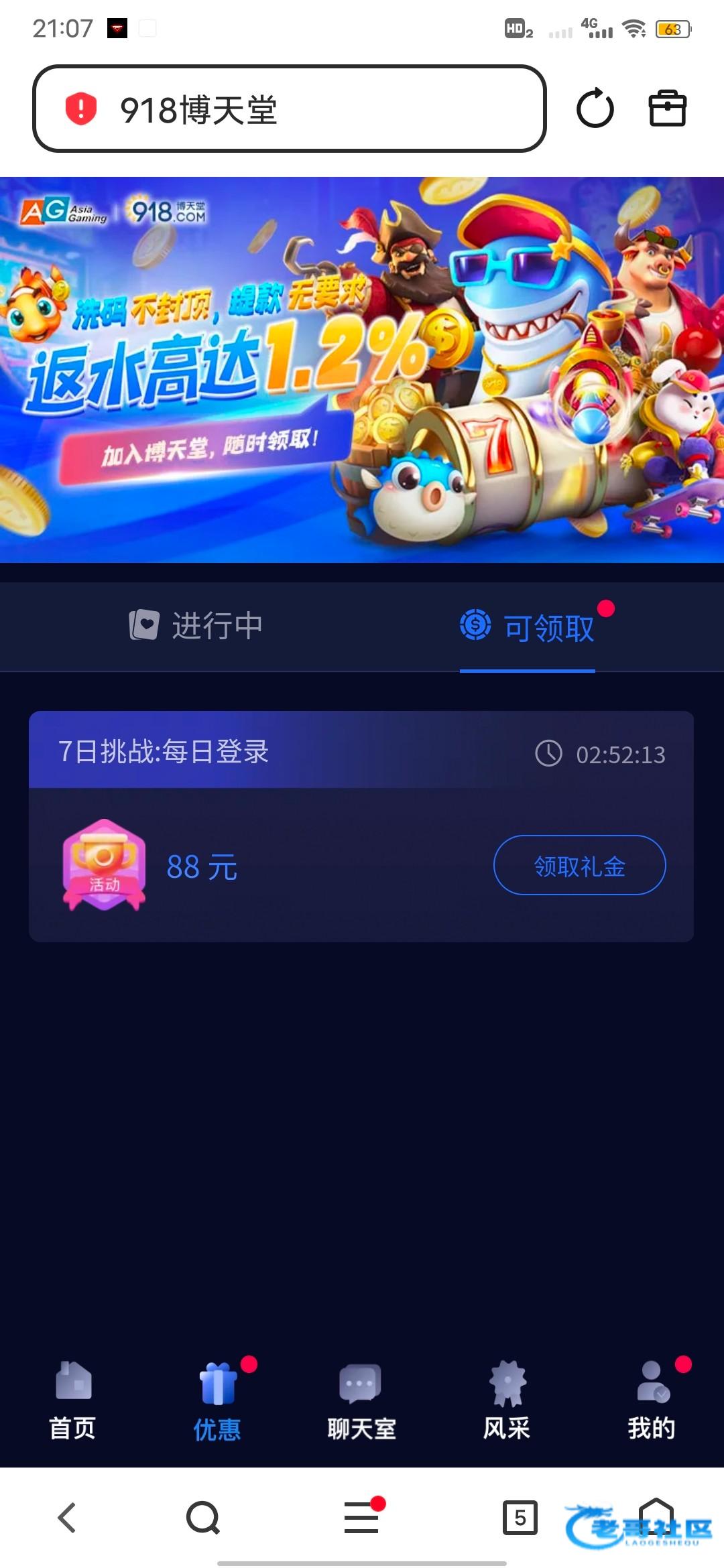Screen dimensions: 724x1568
Task: Go to the browser home page
Action: pyautogui.click(x=656, y=1516)
